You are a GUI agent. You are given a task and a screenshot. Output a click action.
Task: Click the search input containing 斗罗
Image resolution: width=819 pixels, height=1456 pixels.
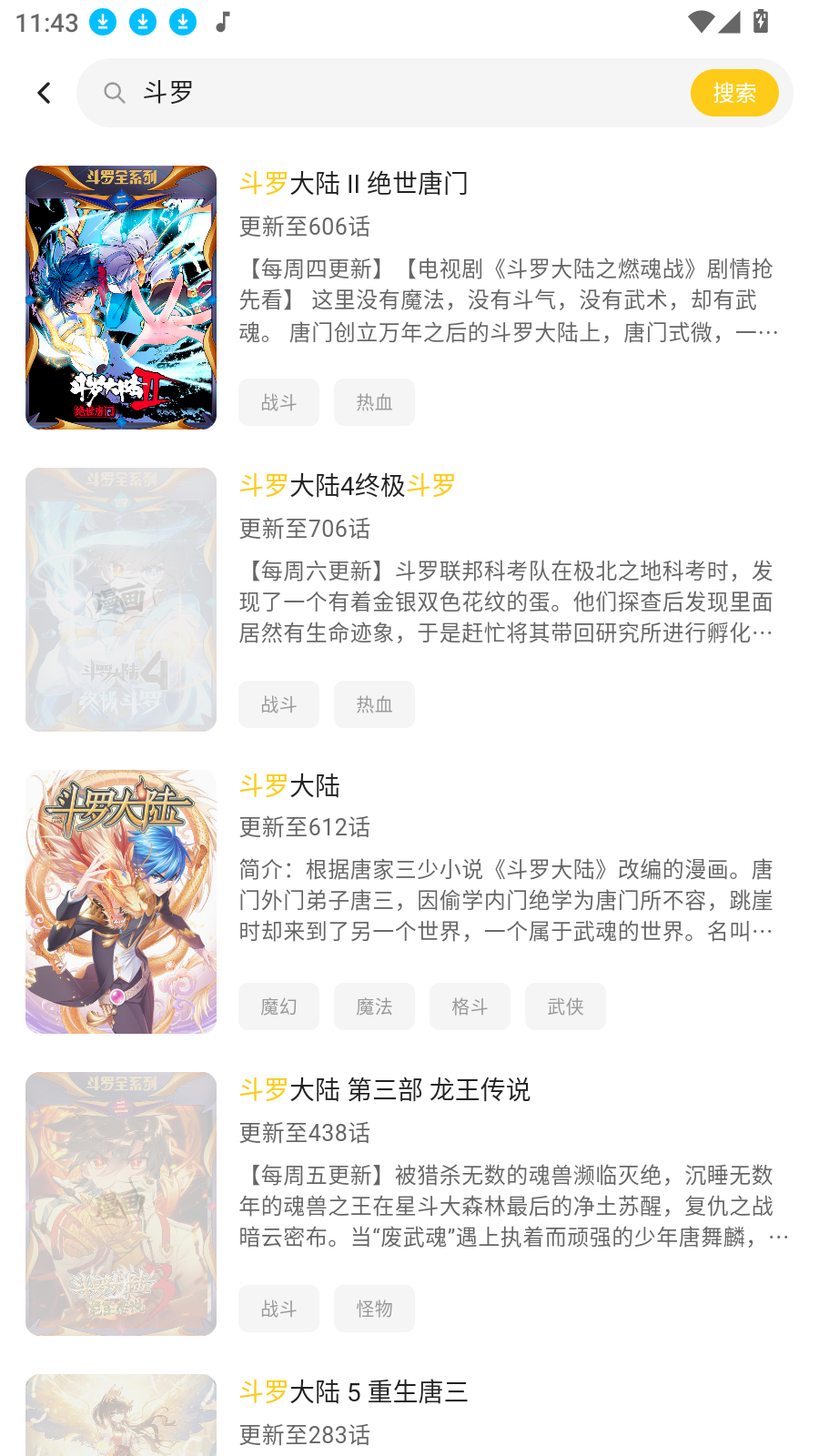(364, 92)
